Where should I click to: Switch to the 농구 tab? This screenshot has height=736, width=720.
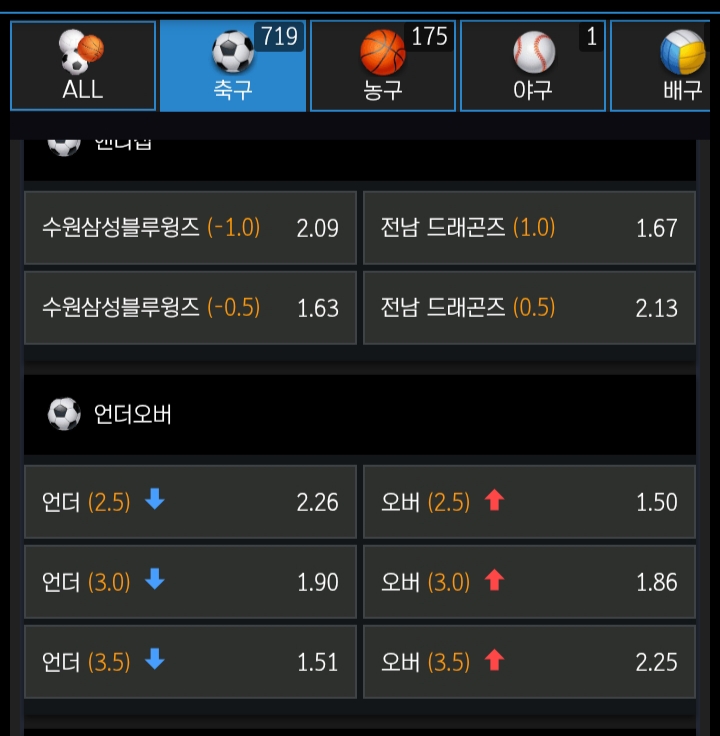coord(383,66)
